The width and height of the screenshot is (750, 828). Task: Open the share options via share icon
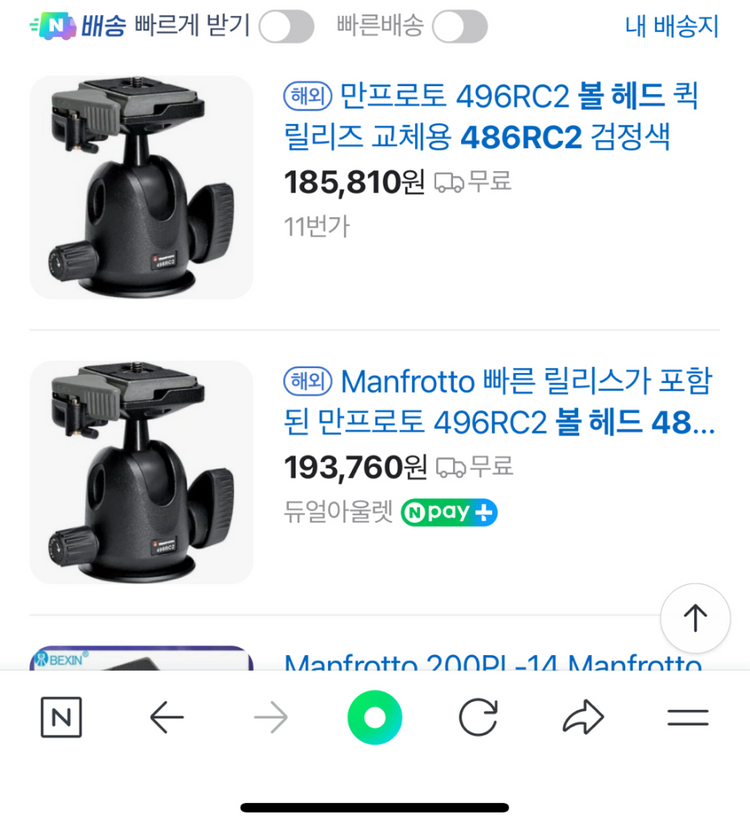pos(583,717)
